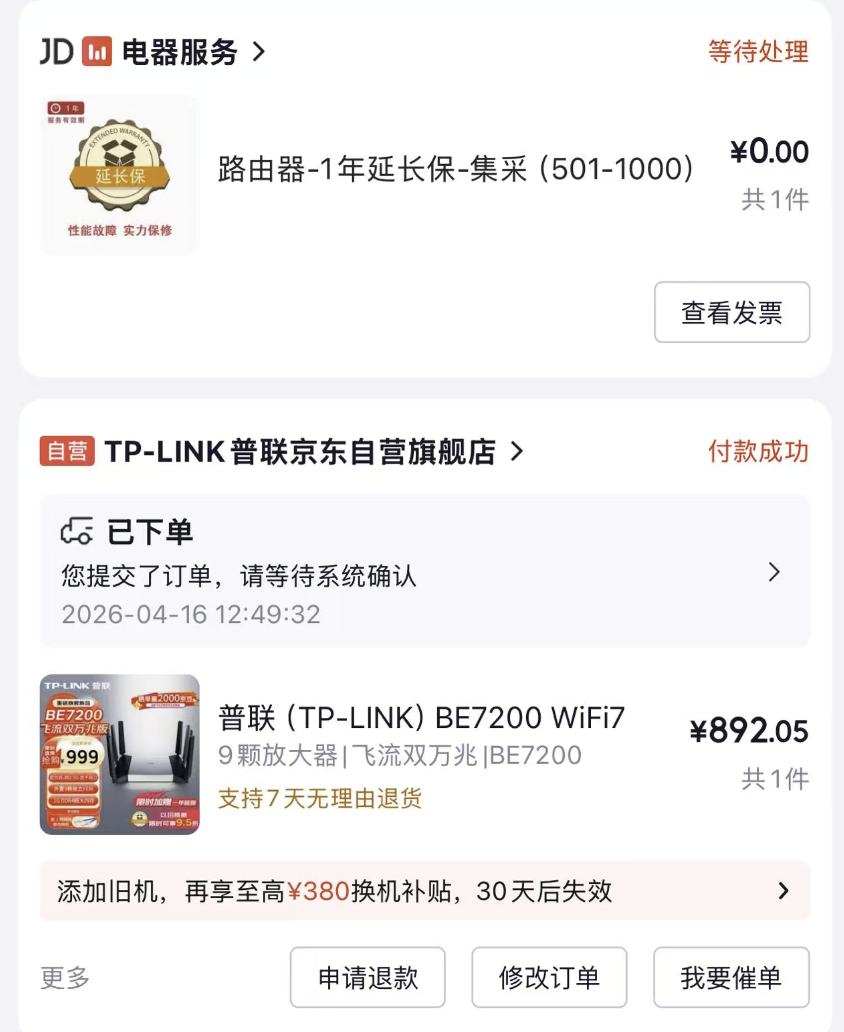This screenshot has width=844, height=1032.
Task: Open the extended warranty product thumbnail
Action: pos(119,174)
